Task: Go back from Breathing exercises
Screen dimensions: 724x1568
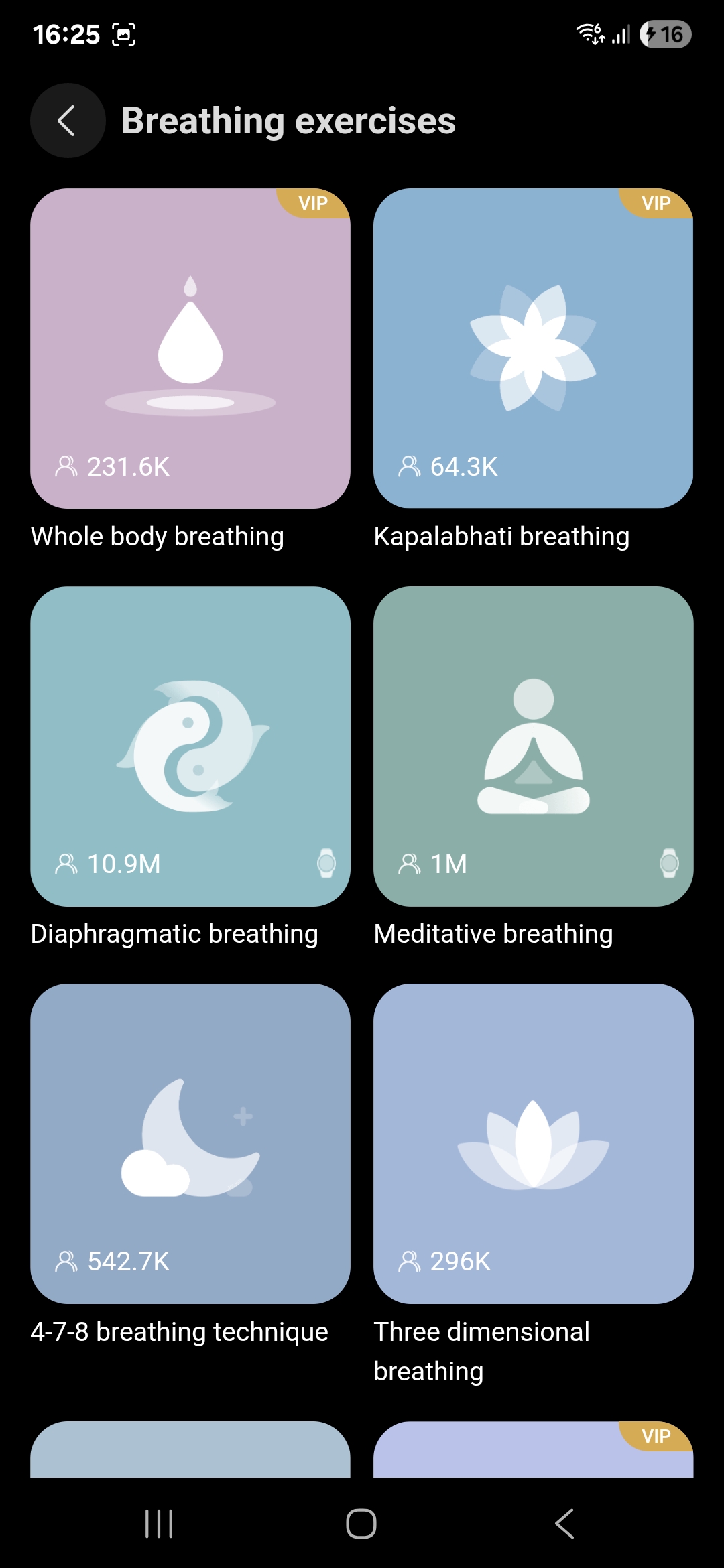Action: [x=67, y=121]
